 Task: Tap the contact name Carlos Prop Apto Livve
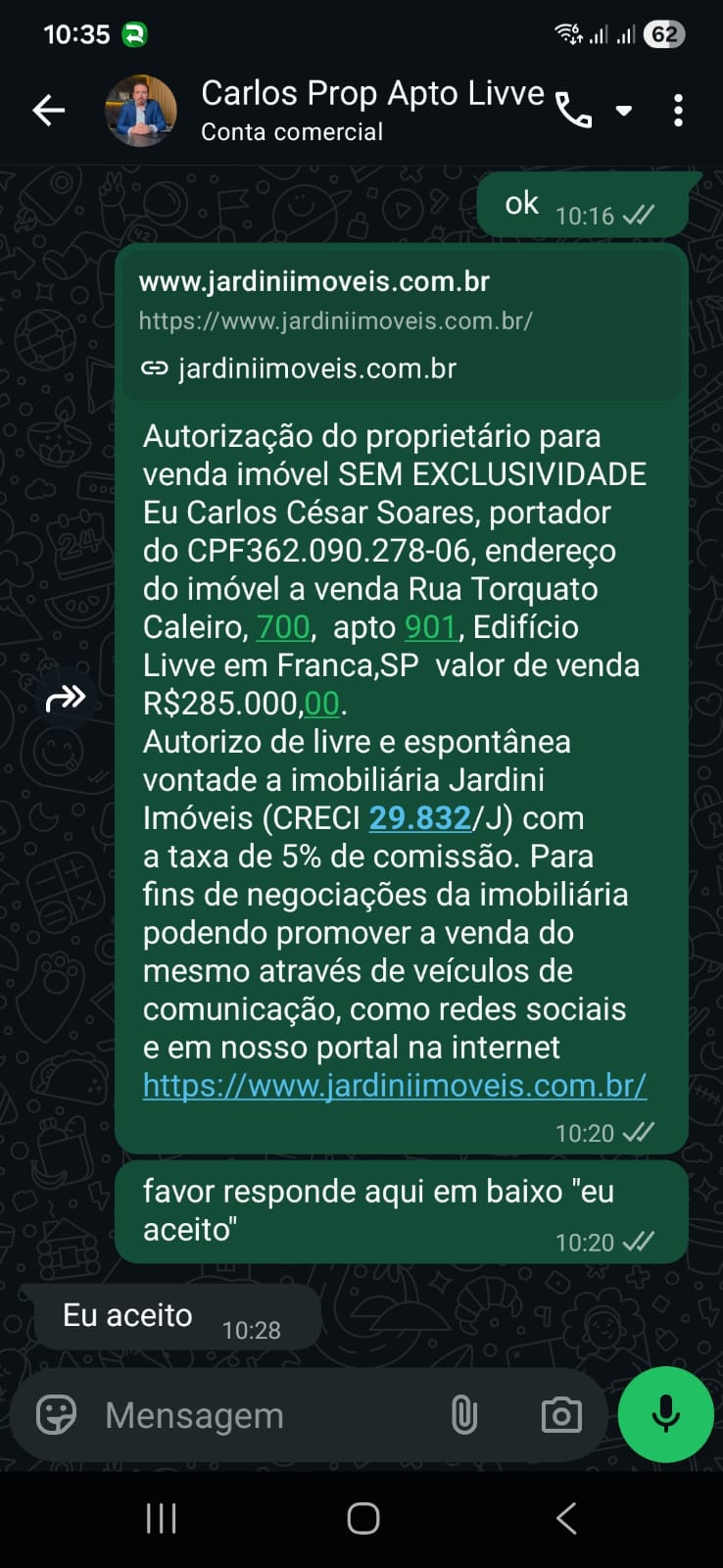point(372,92)
